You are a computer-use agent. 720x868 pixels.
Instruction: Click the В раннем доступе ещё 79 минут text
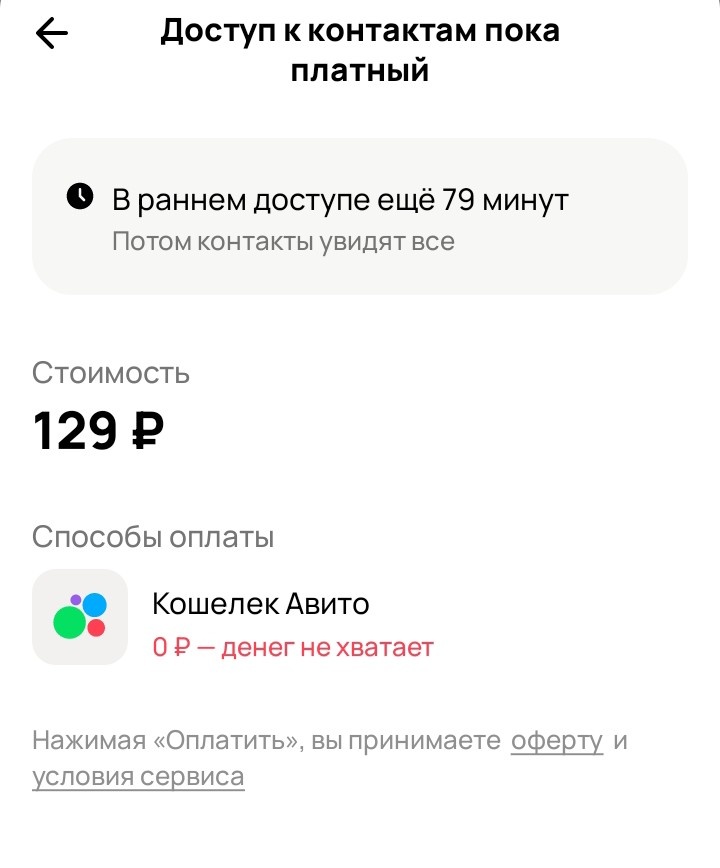pyautogui.click(x=340, y=200)
